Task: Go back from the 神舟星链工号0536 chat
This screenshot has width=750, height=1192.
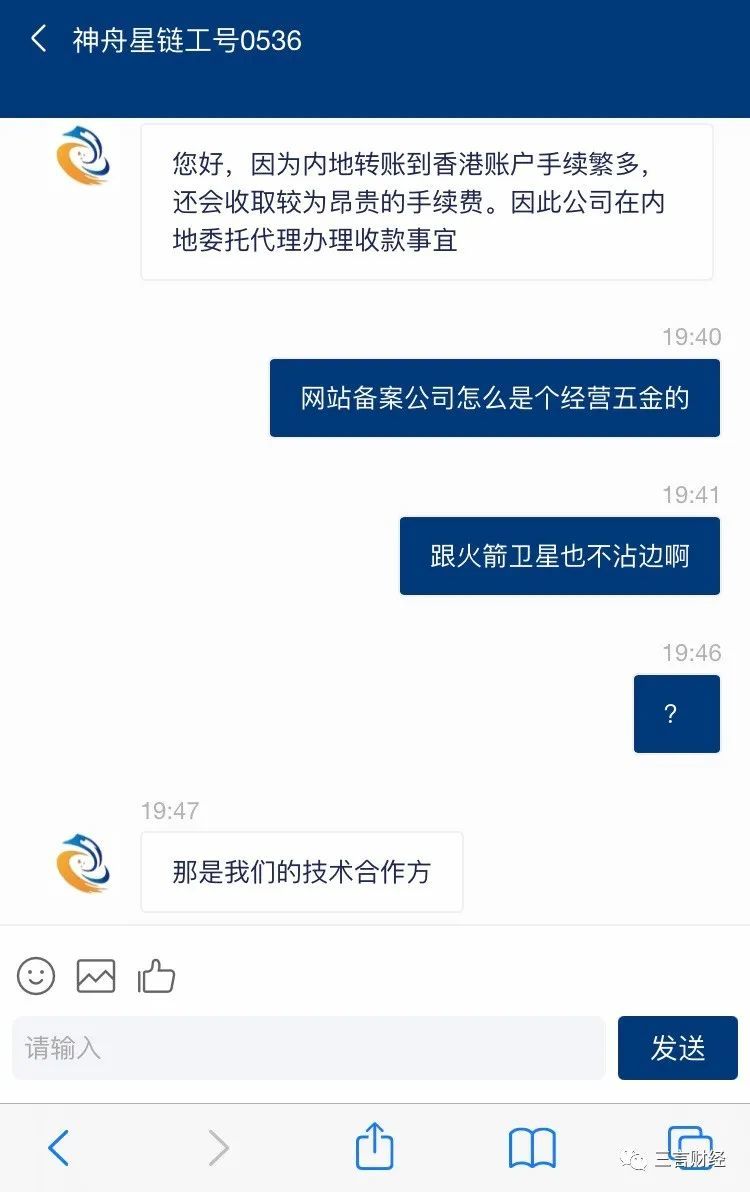Action: (38, 40)
